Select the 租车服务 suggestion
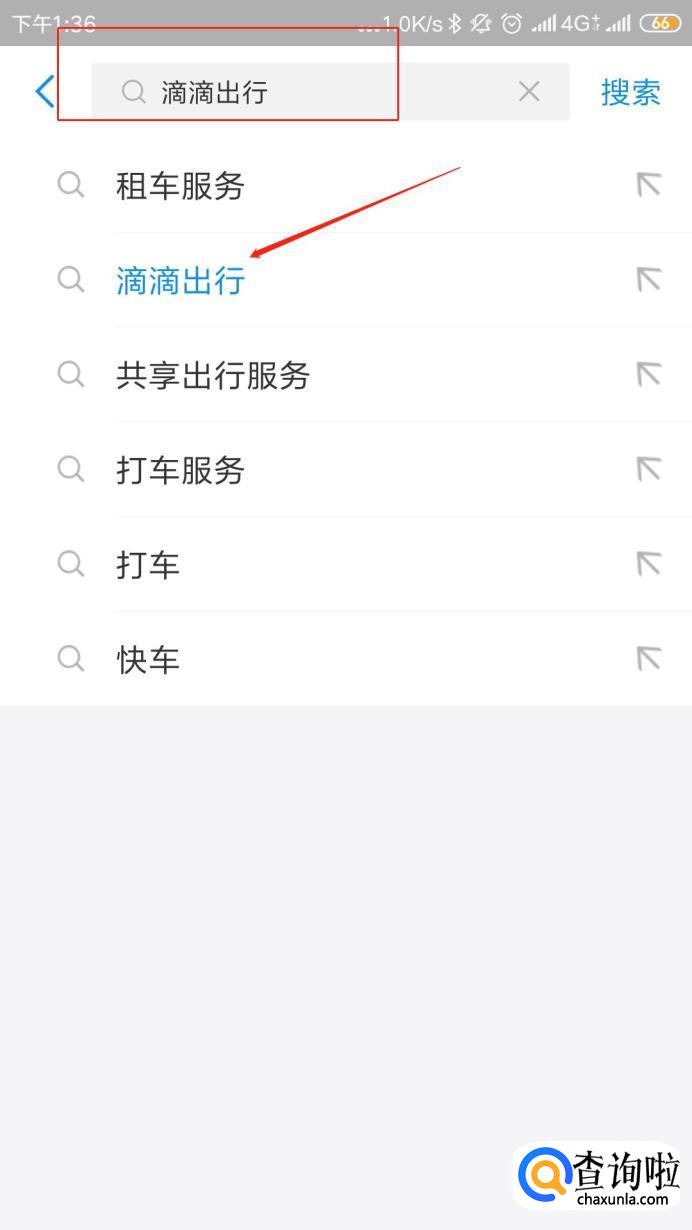 (180, 186)
